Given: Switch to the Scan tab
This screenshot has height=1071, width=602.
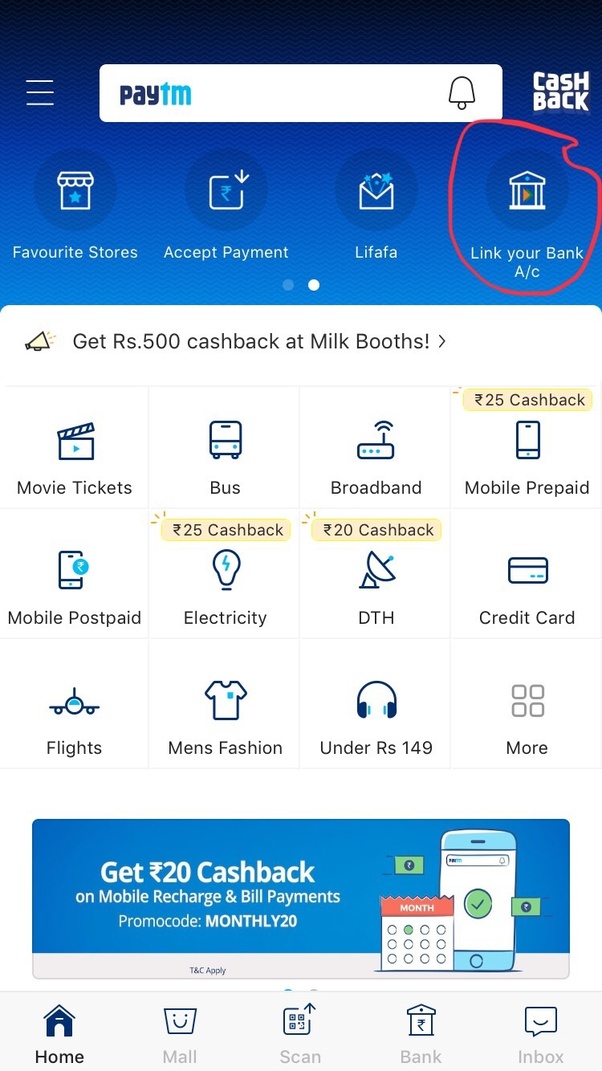Looking at the screenshot, I should click(300, 1034).
